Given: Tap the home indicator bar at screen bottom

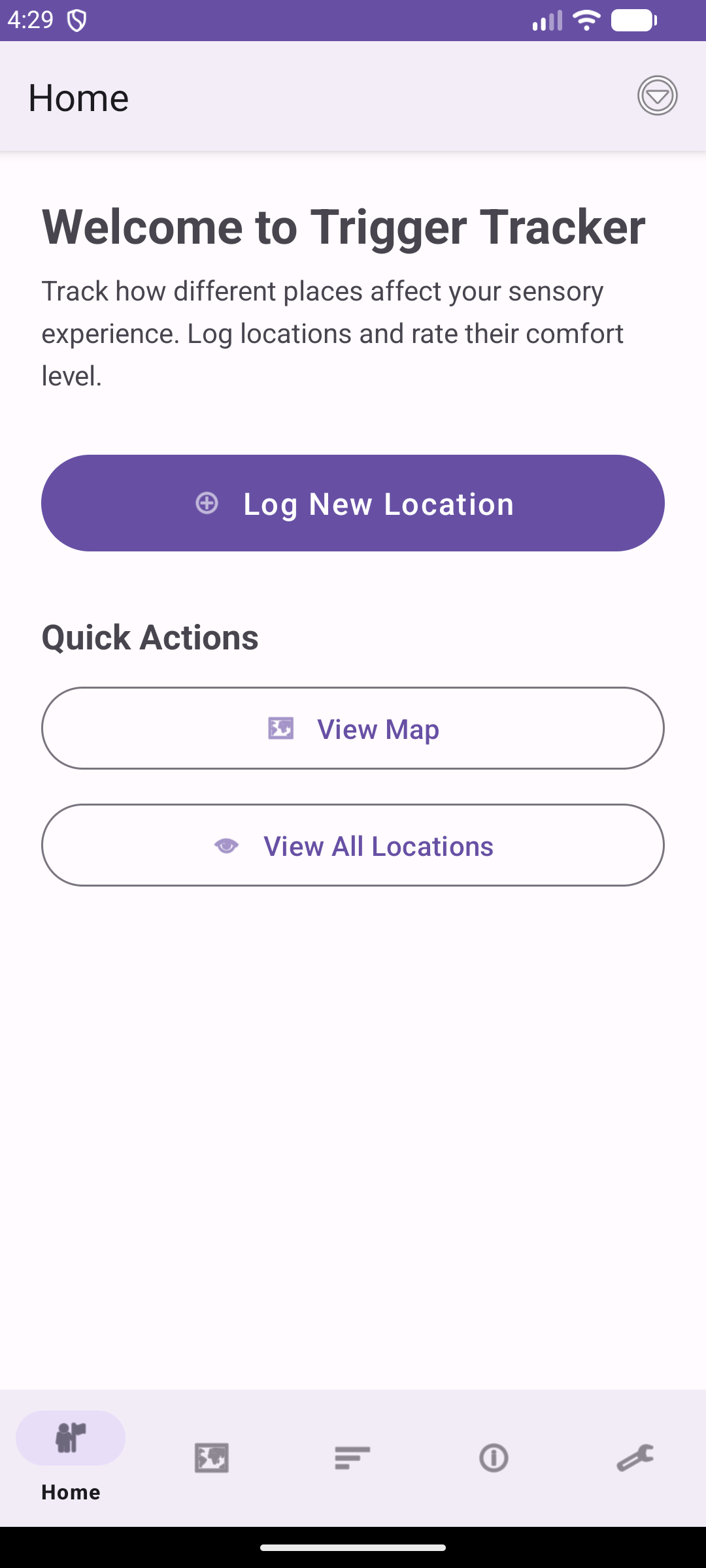Looking at the screenshot, I should pyautogui.click(x=352, y=1546).
